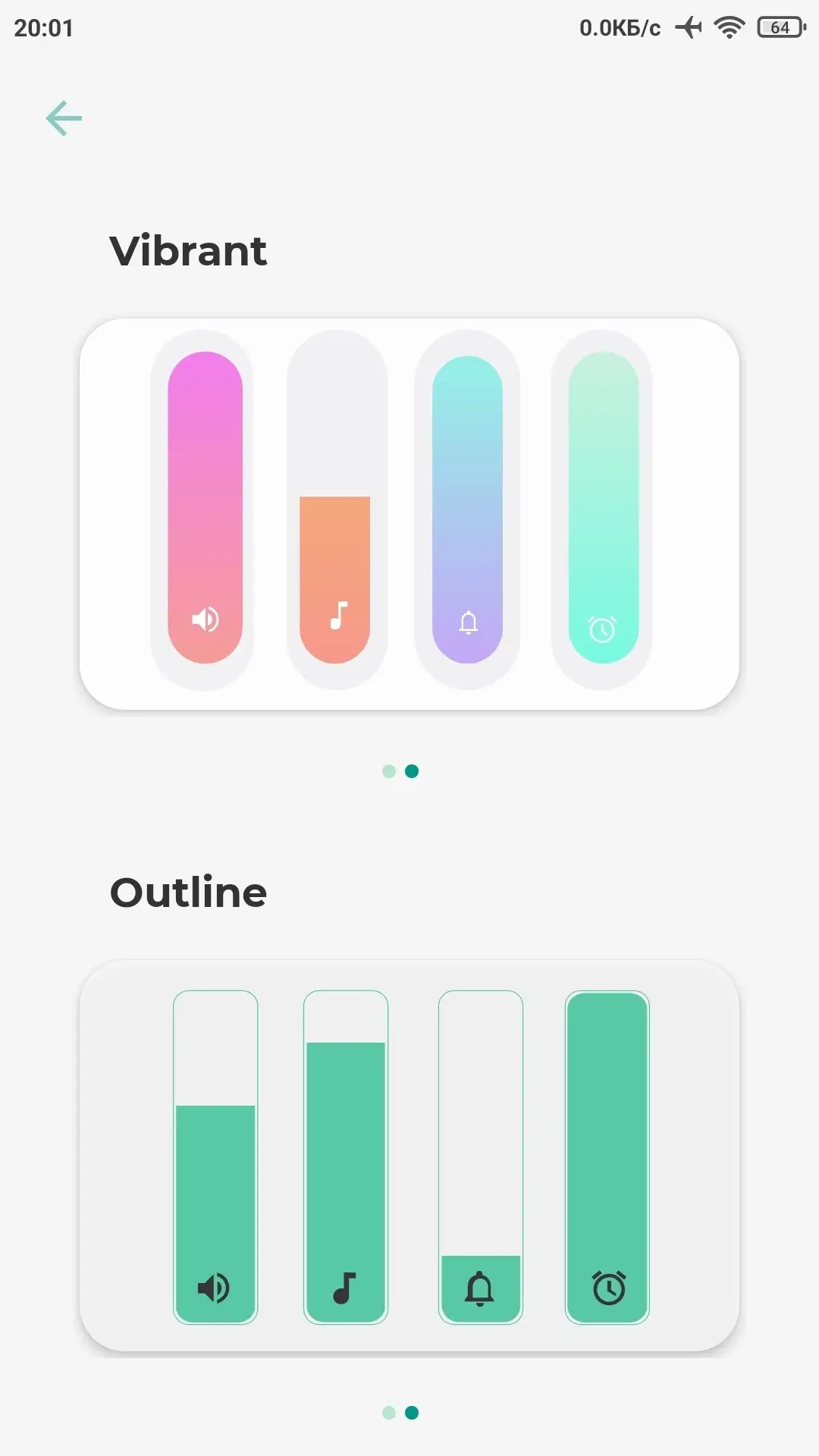Tap the Vibrant pink speaker volume slider

point(205,509)
